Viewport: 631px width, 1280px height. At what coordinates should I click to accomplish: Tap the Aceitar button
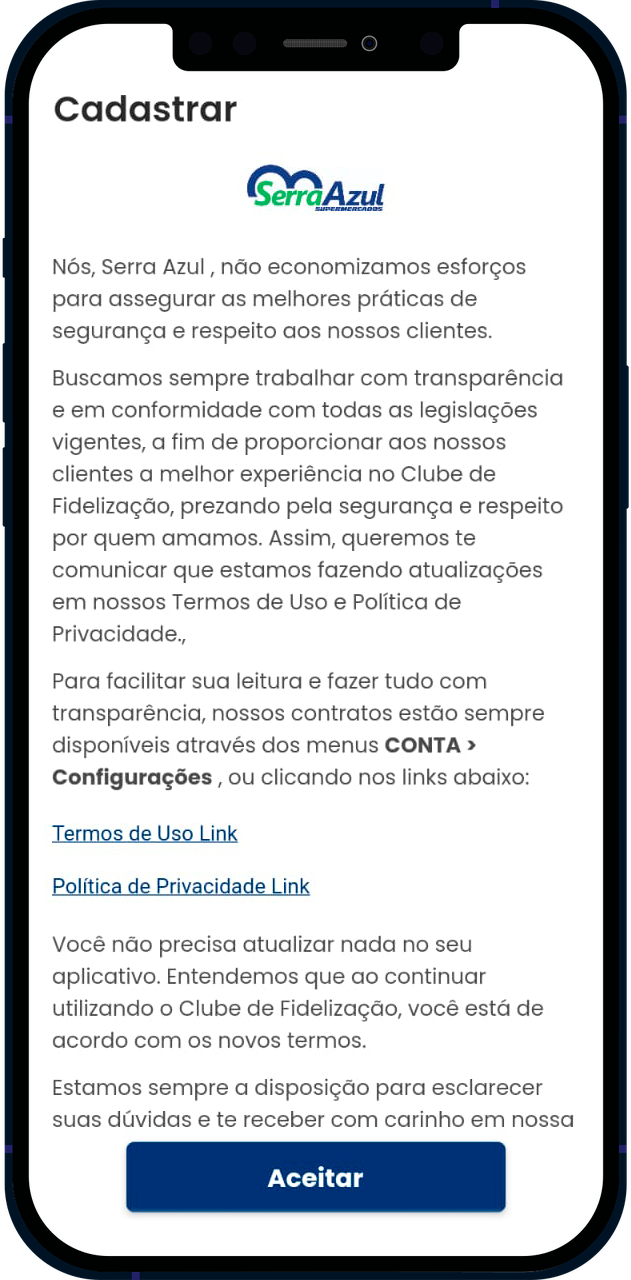[315, 1177]
